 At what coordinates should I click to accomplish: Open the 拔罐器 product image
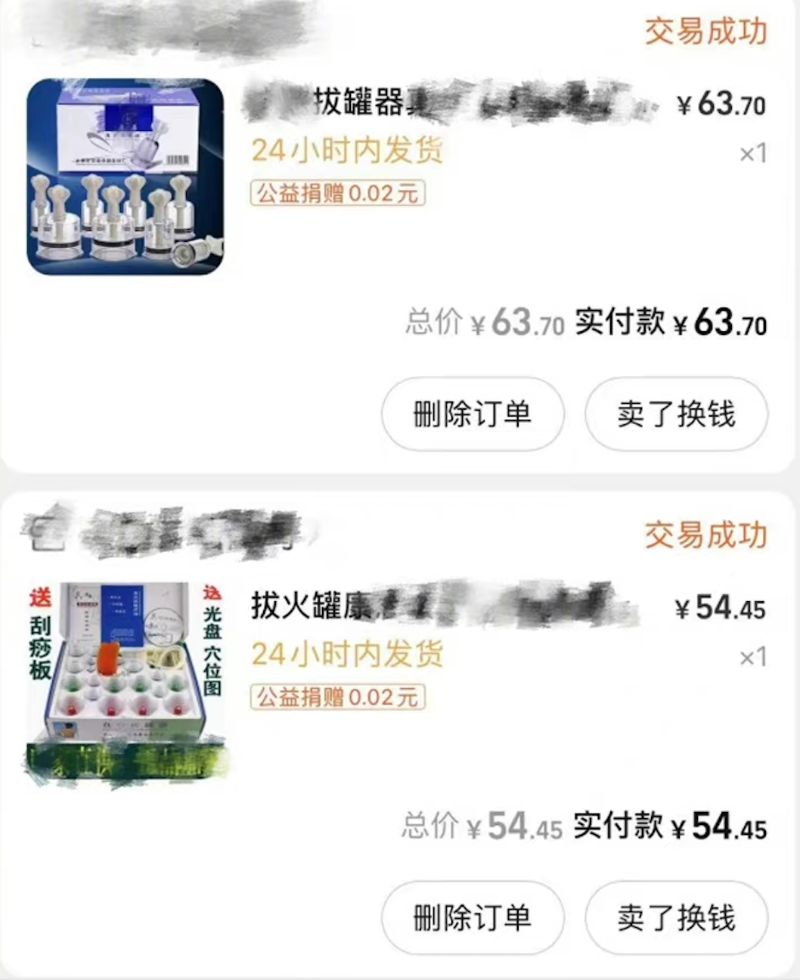pyautogui.click(x=126, y=177)
